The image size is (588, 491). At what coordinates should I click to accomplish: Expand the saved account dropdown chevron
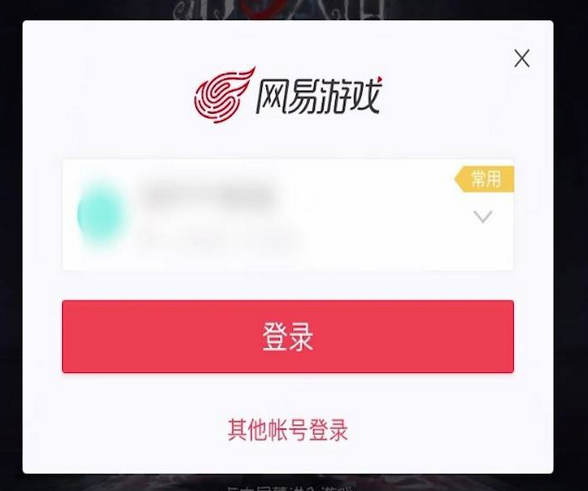pyautogui.click(x=483, y=217)
